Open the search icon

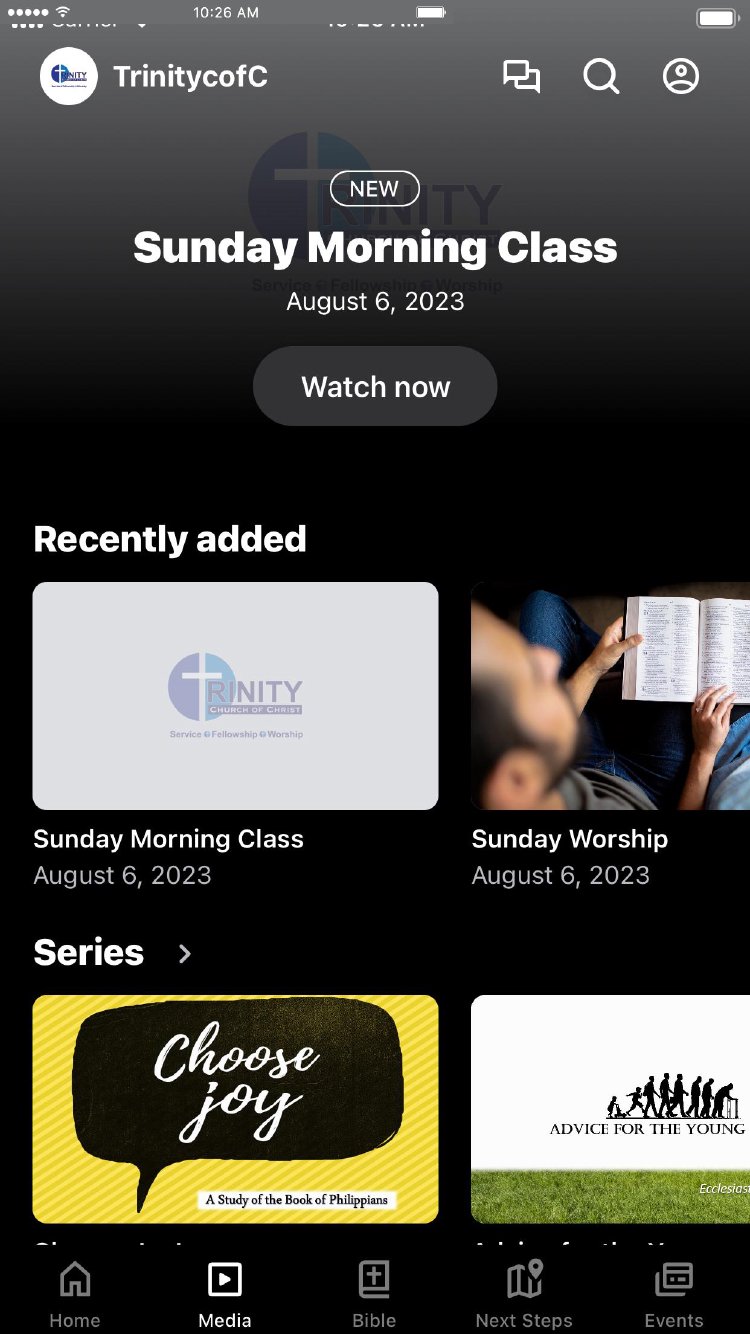[x=601, y=76]
